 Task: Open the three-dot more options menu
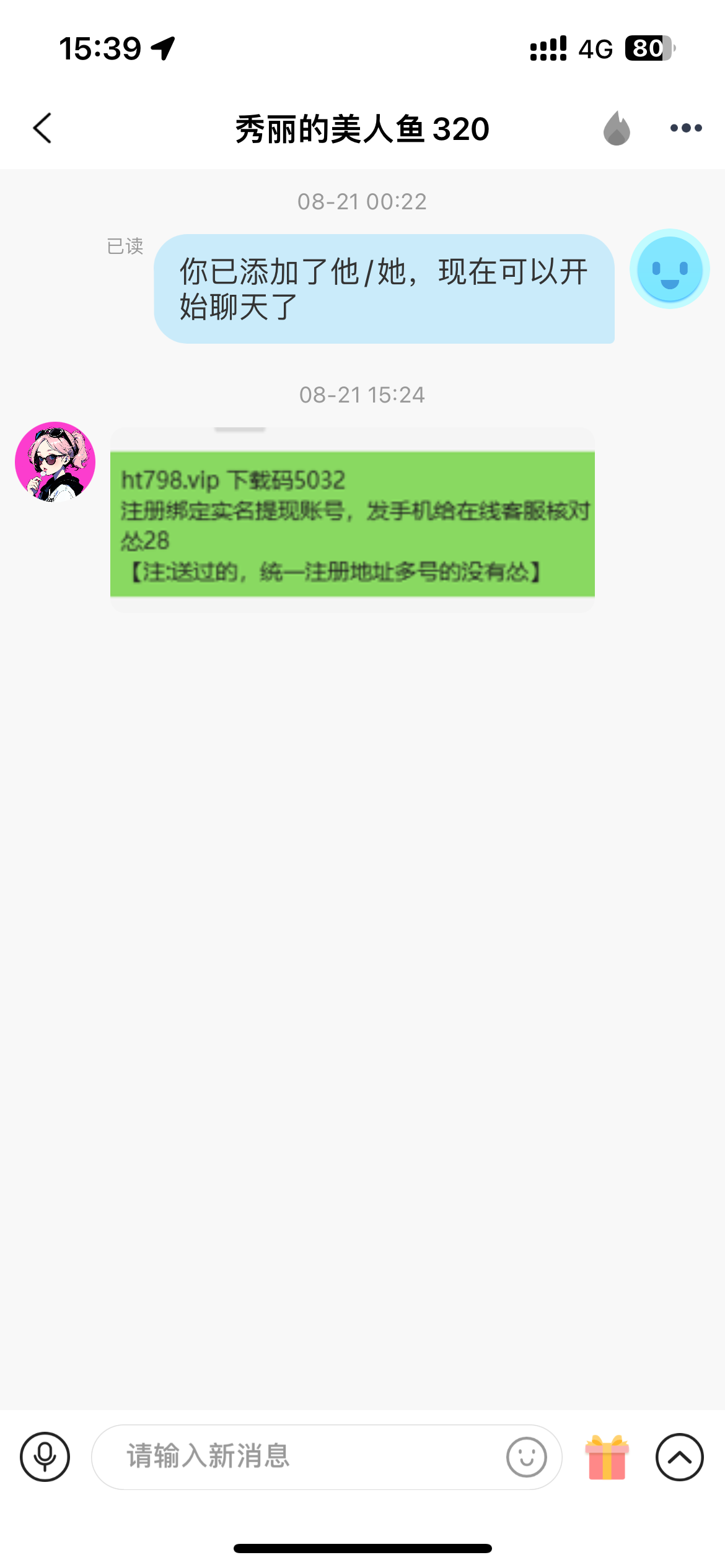pos(686,129)
